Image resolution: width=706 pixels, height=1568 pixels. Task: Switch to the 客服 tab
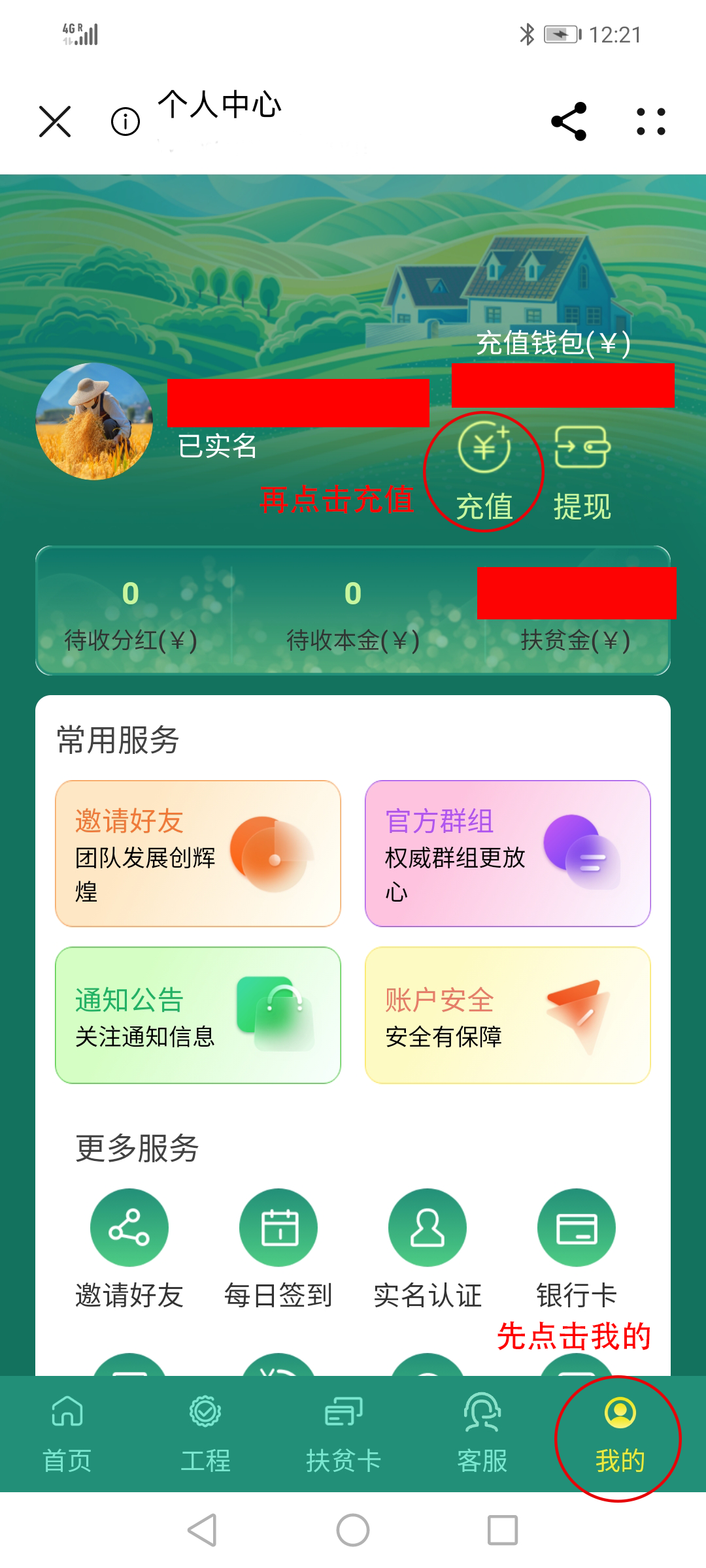(x=482, y=1435)
